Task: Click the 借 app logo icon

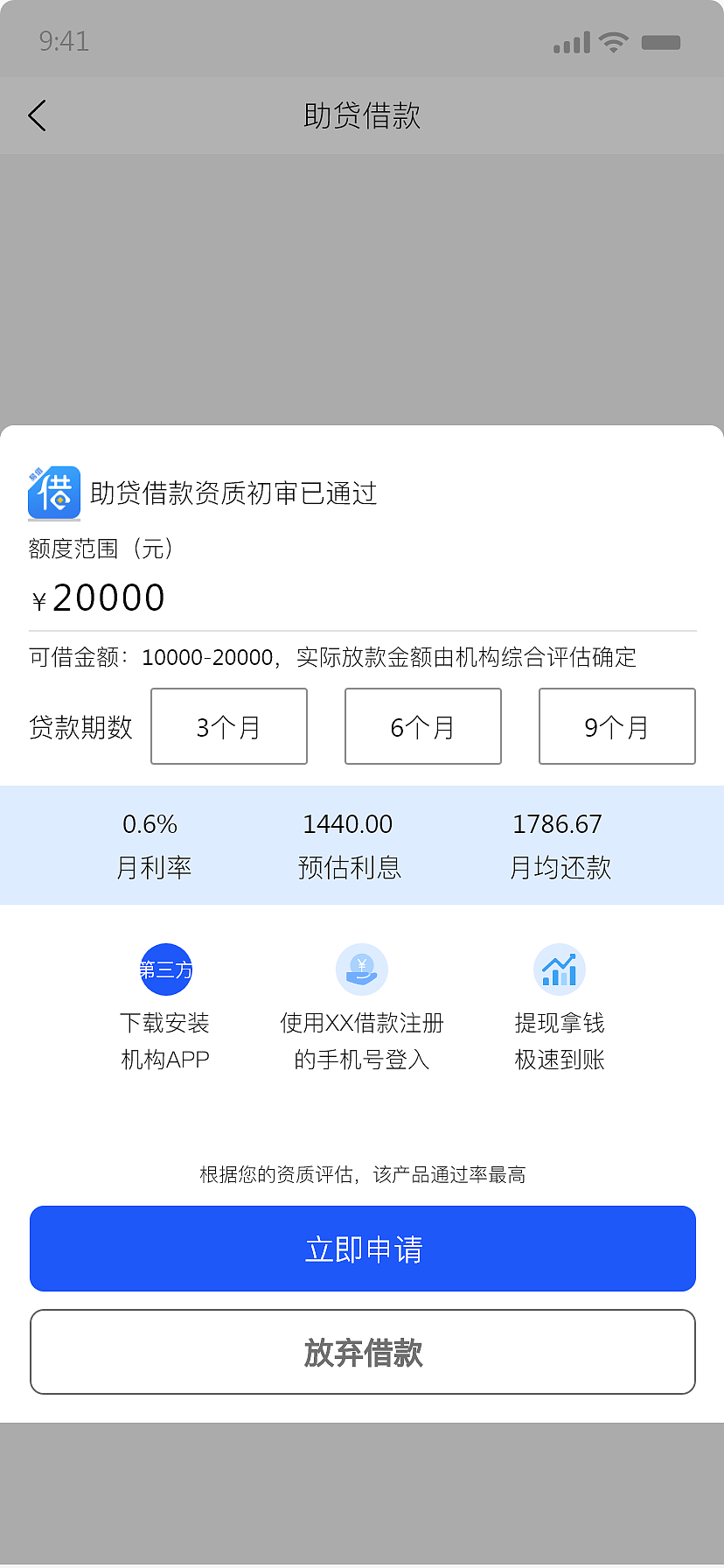Action: click(x=53, y=493)
